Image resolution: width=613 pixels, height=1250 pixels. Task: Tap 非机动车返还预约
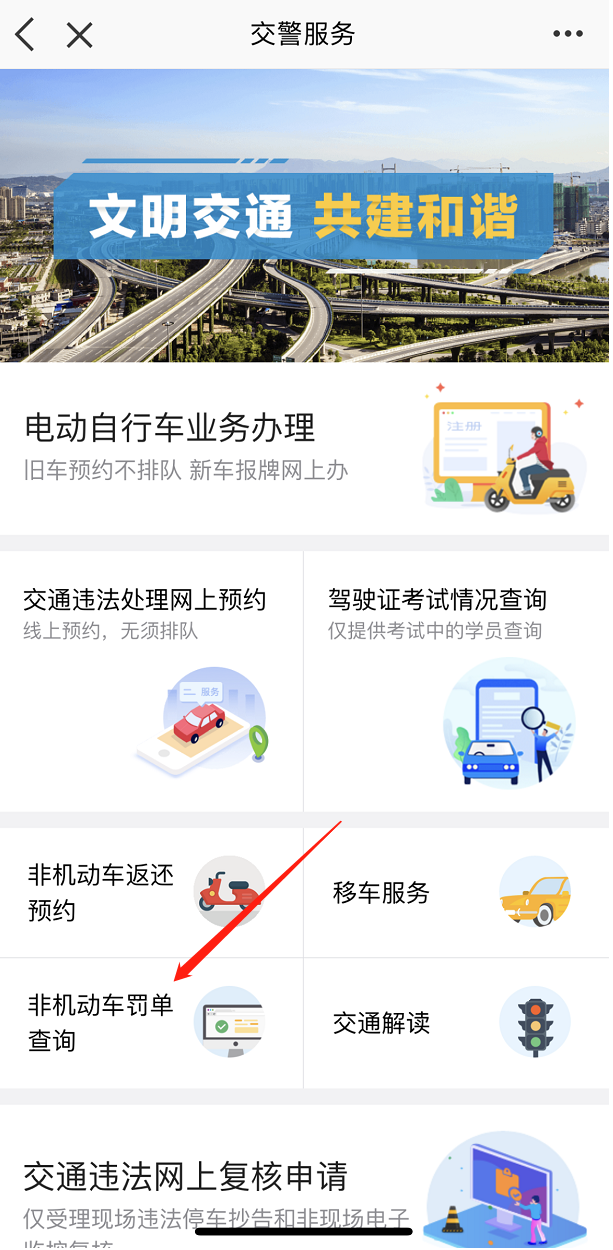pos(150,893)
